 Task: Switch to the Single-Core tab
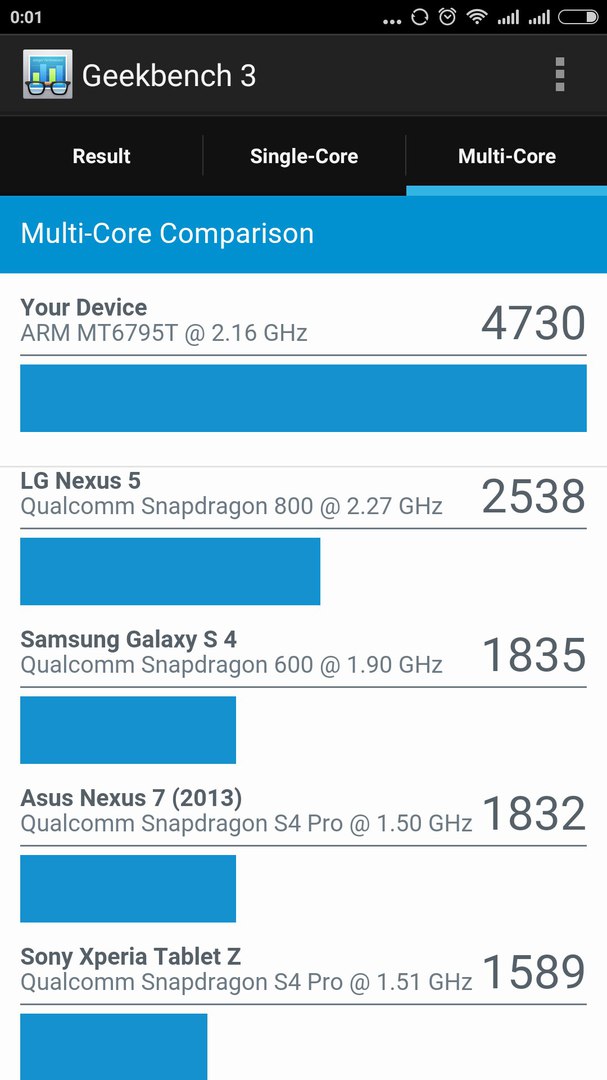point(304,156)
